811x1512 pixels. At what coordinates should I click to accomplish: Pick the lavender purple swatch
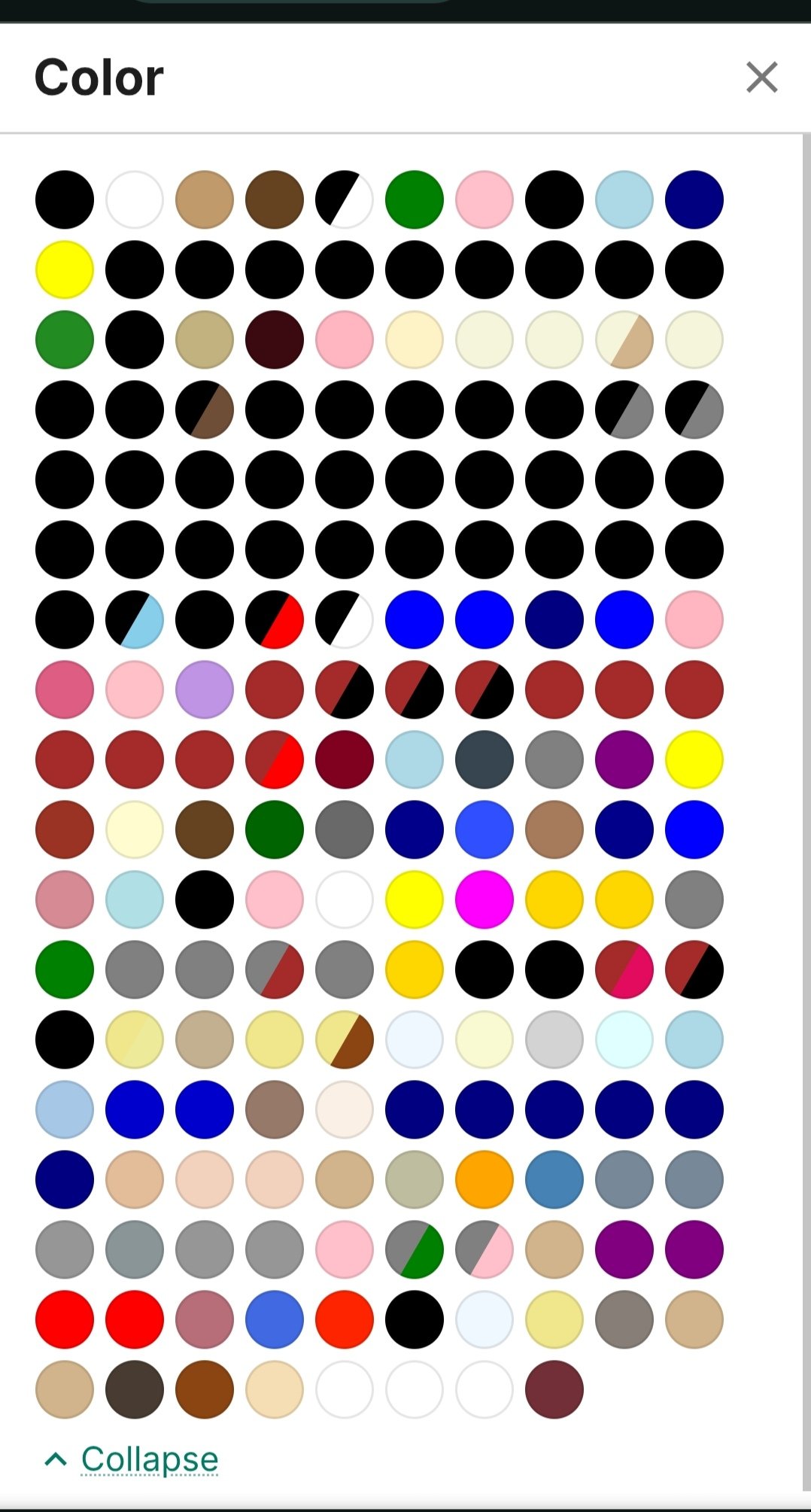click(205, 689)
